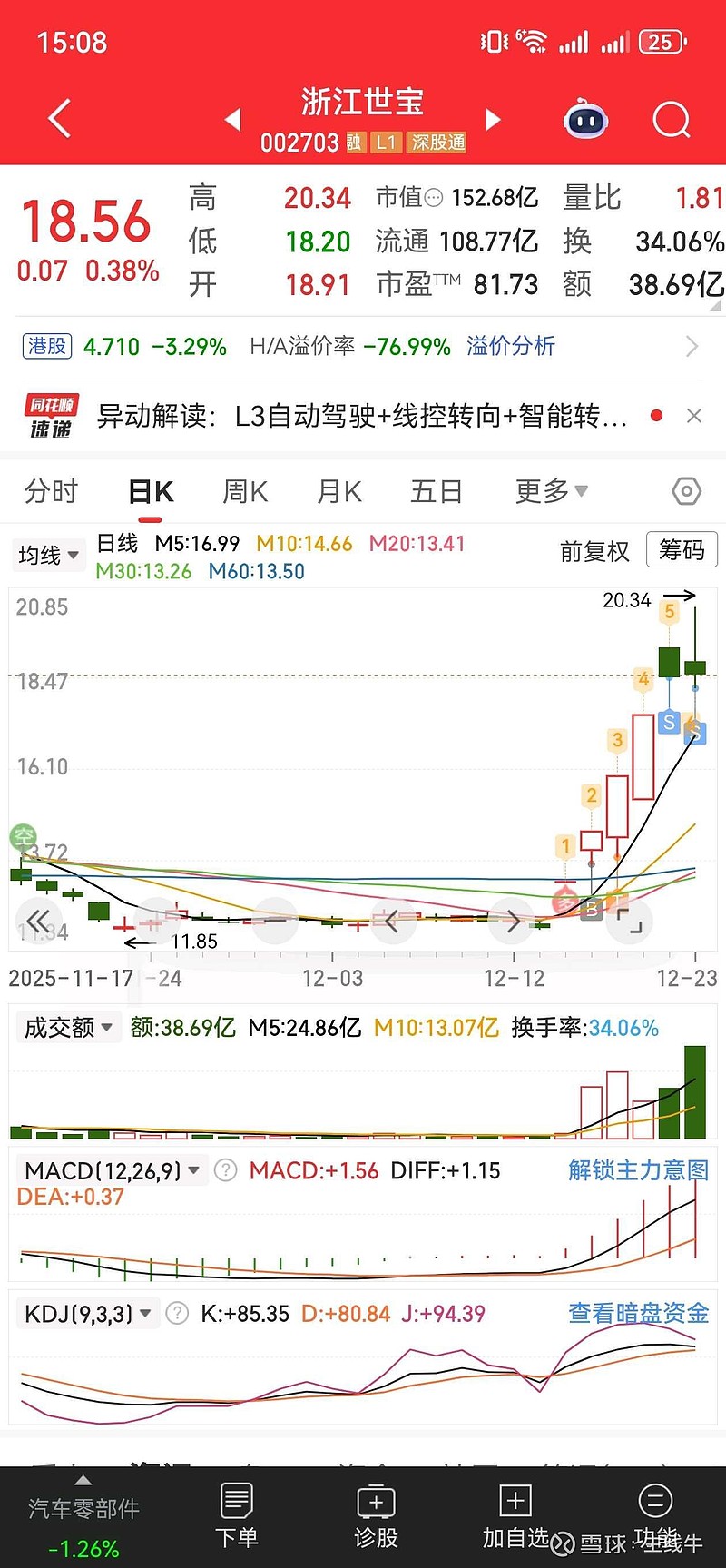
Task: Open 诊股 stock diagnosis
Action: click(376, 1516)
